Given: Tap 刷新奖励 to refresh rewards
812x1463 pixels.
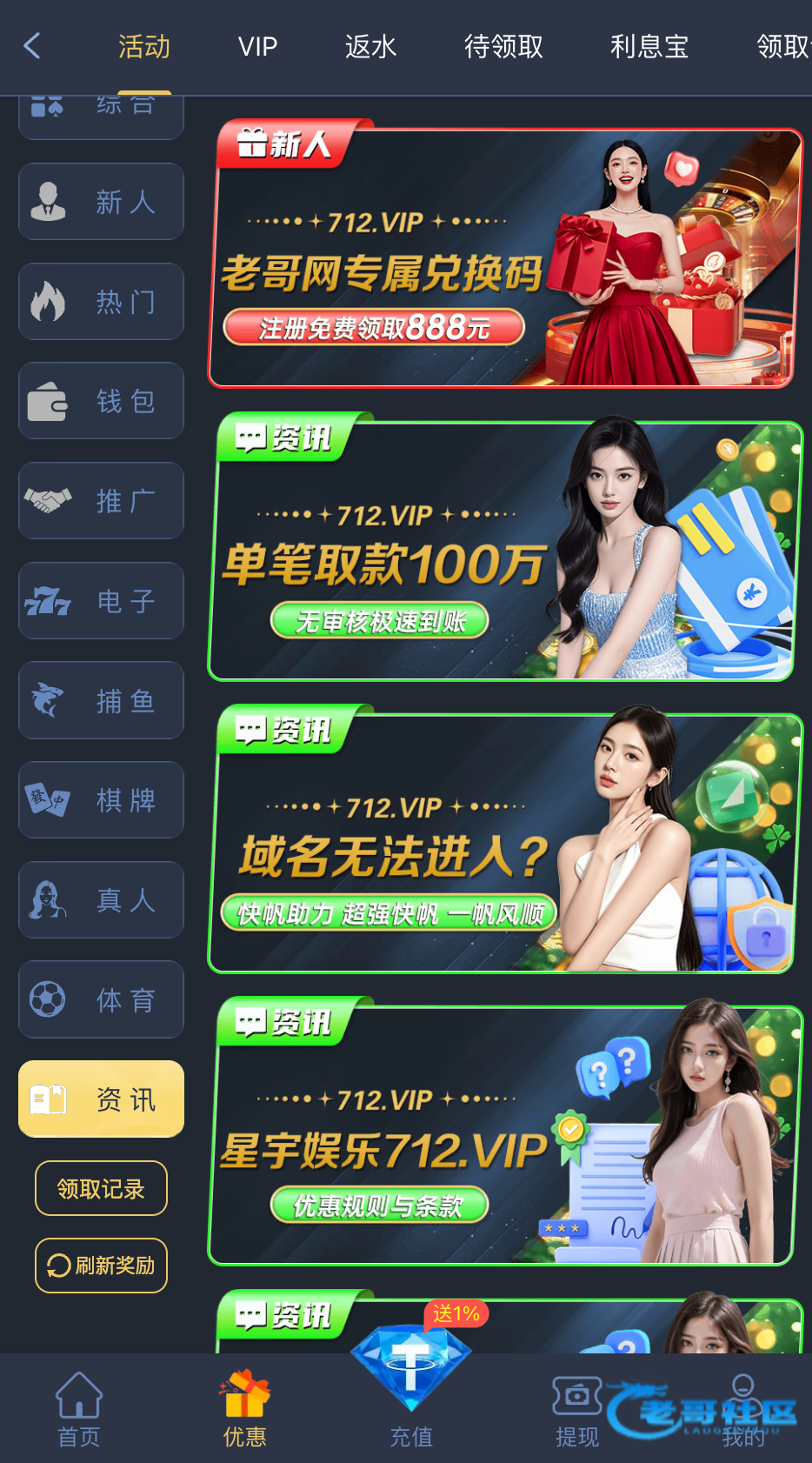Looking at the screenshot, I should pyautogui.click(x=101, y=1266).
